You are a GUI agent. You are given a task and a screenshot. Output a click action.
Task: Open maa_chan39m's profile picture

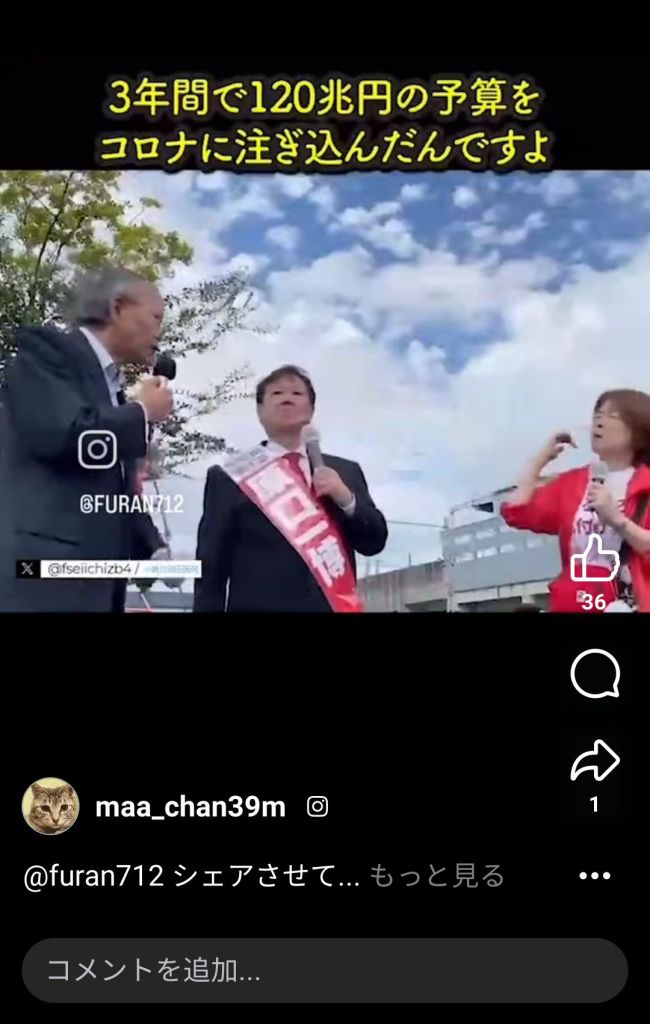coord(51,806)
